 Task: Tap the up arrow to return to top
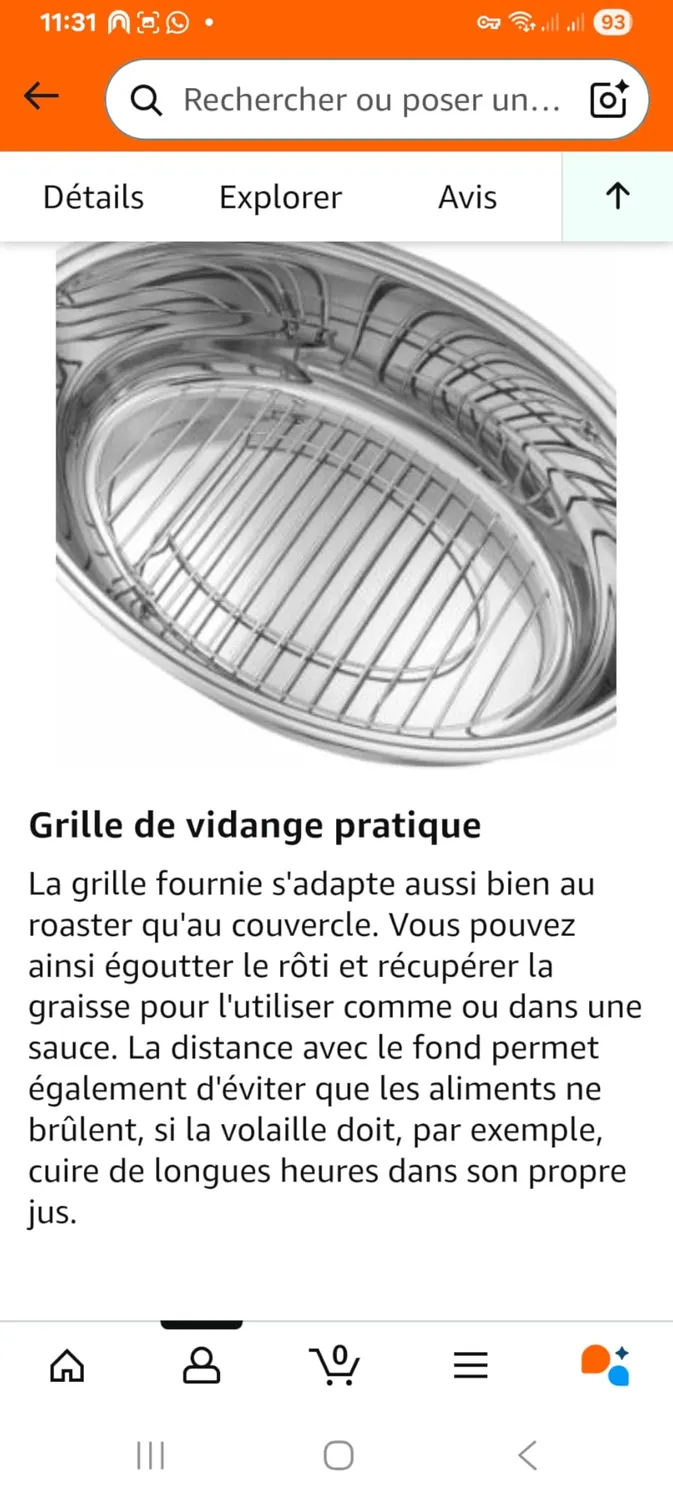[x=618, y=197]
